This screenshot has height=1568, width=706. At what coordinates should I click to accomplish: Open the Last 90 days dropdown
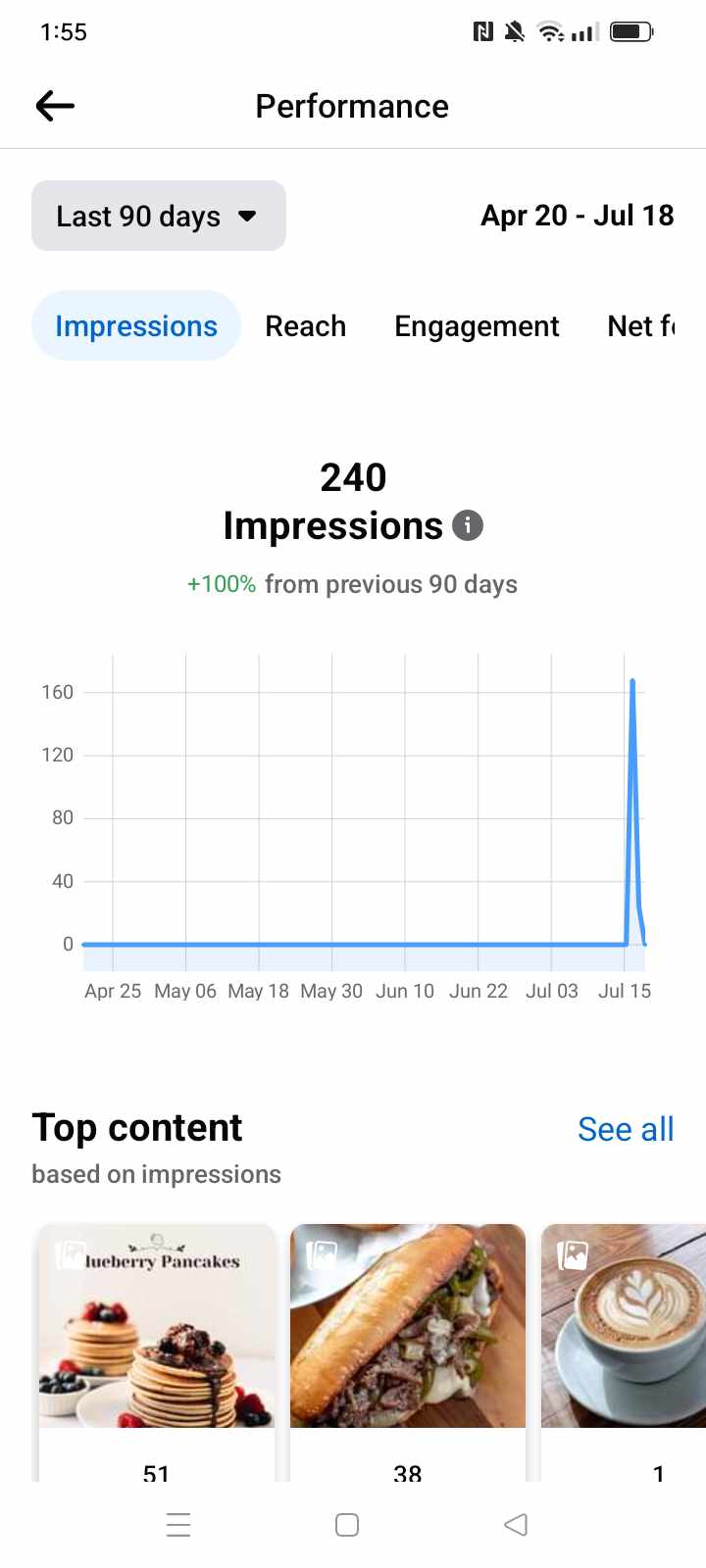click(x=159, y=216)
